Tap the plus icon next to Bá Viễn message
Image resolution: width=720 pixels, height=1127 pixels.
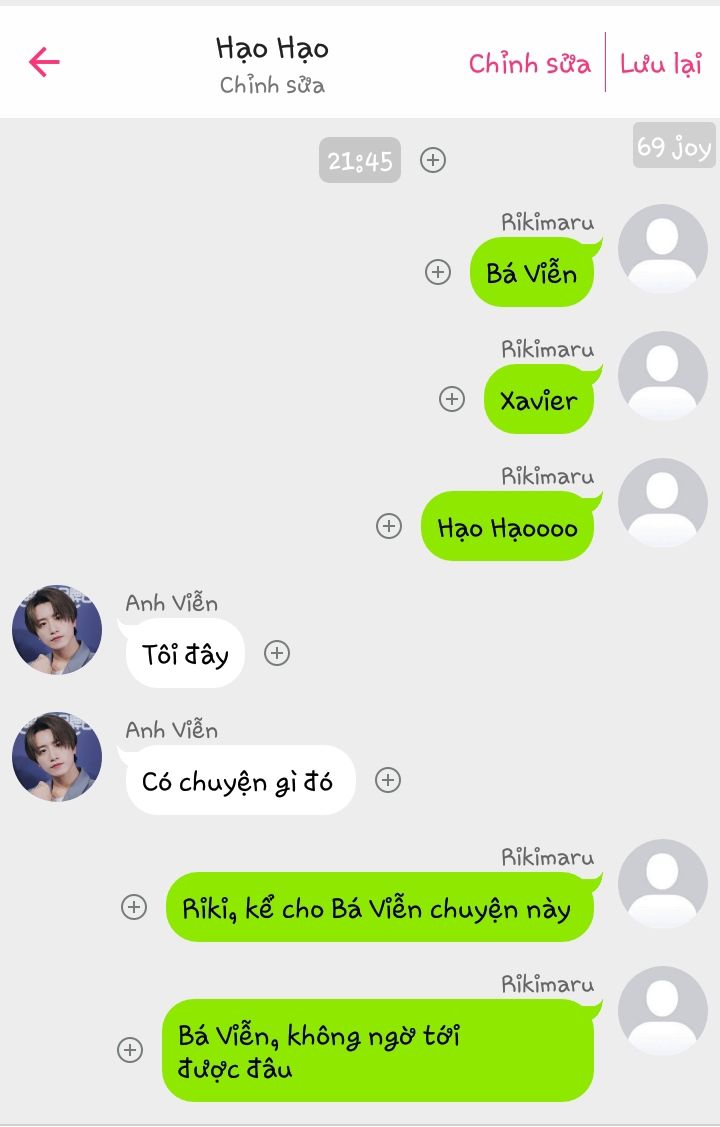click(x=438, y=272)
